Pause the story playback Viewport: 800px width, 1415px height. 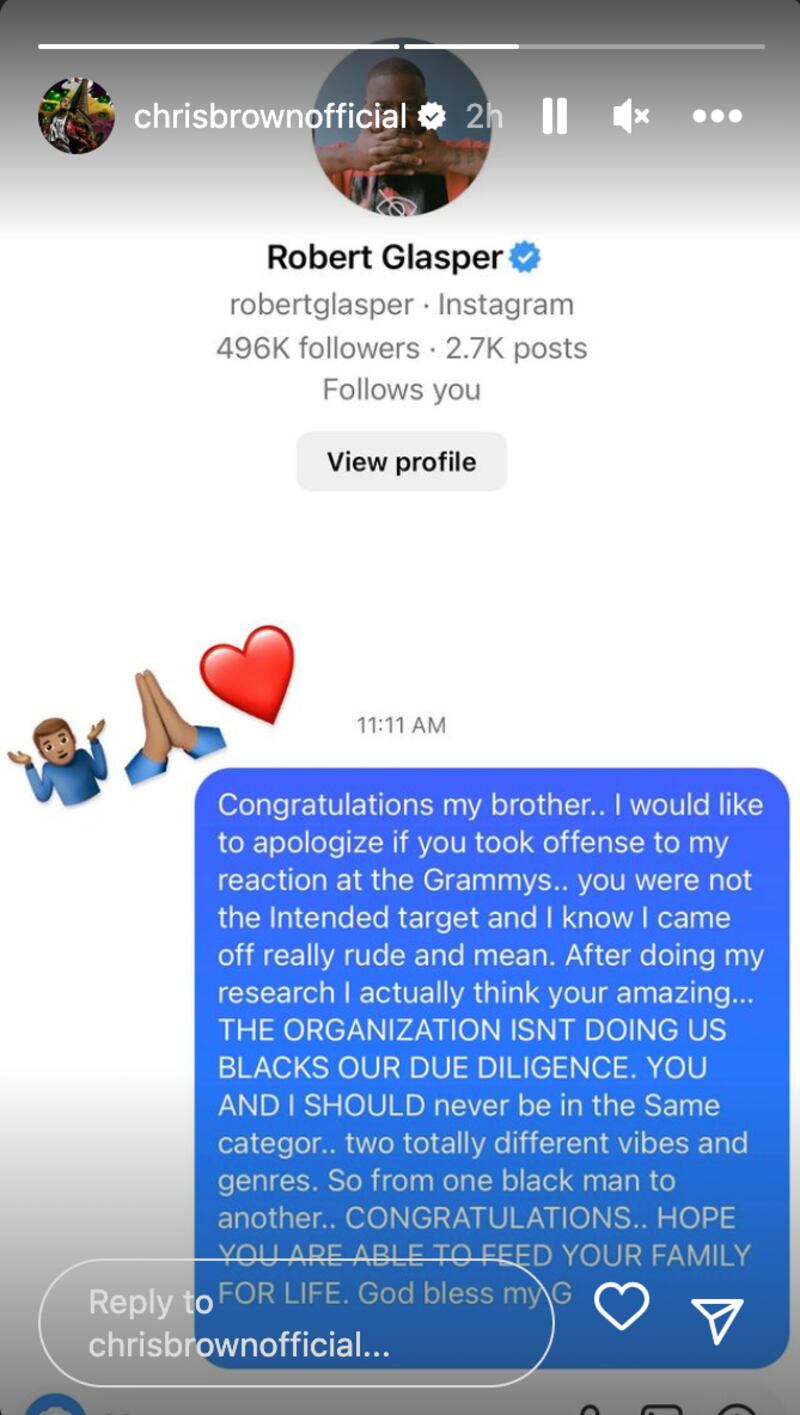554,116
